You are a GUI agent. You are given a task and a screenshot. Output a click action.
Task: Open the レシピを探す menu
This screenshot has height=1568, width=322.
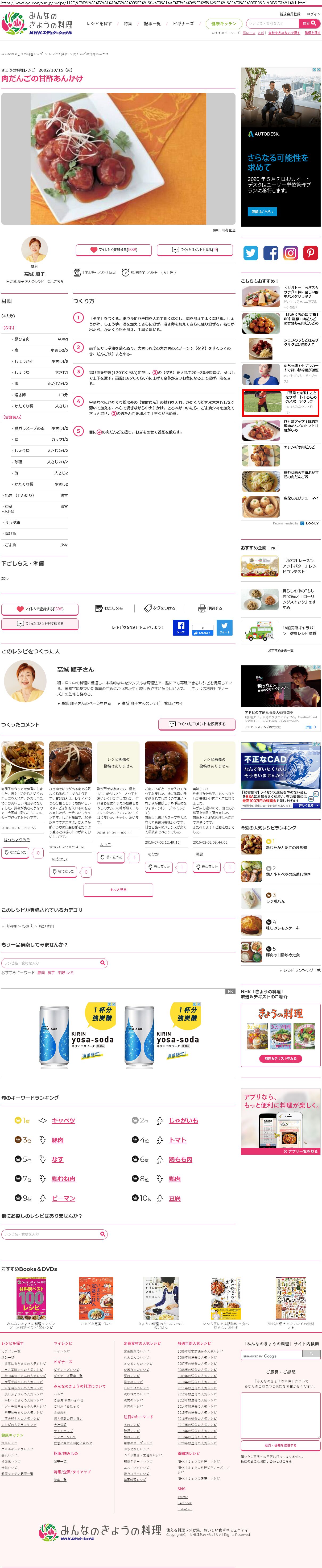click(99, 24)
